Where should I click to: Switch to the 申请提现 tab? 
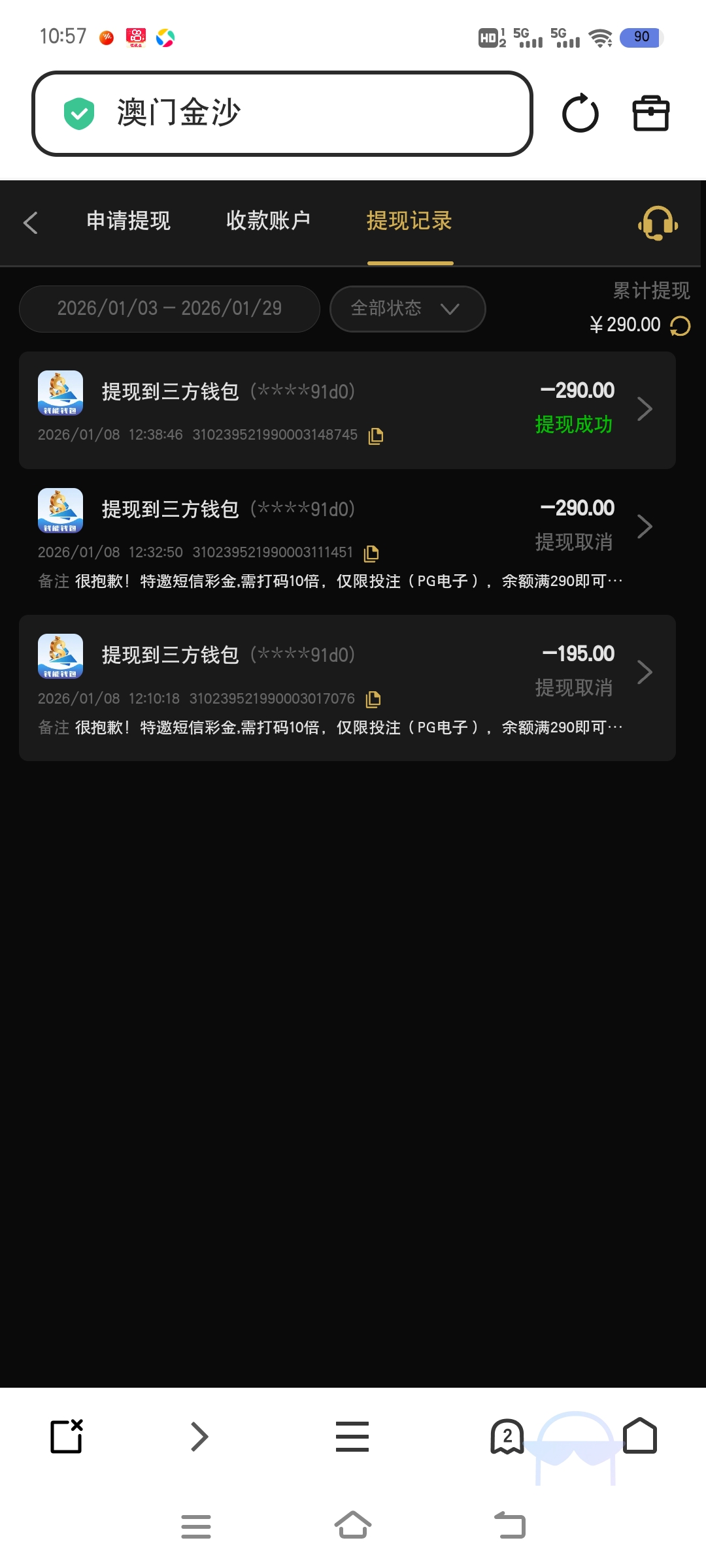pos(128,222)
